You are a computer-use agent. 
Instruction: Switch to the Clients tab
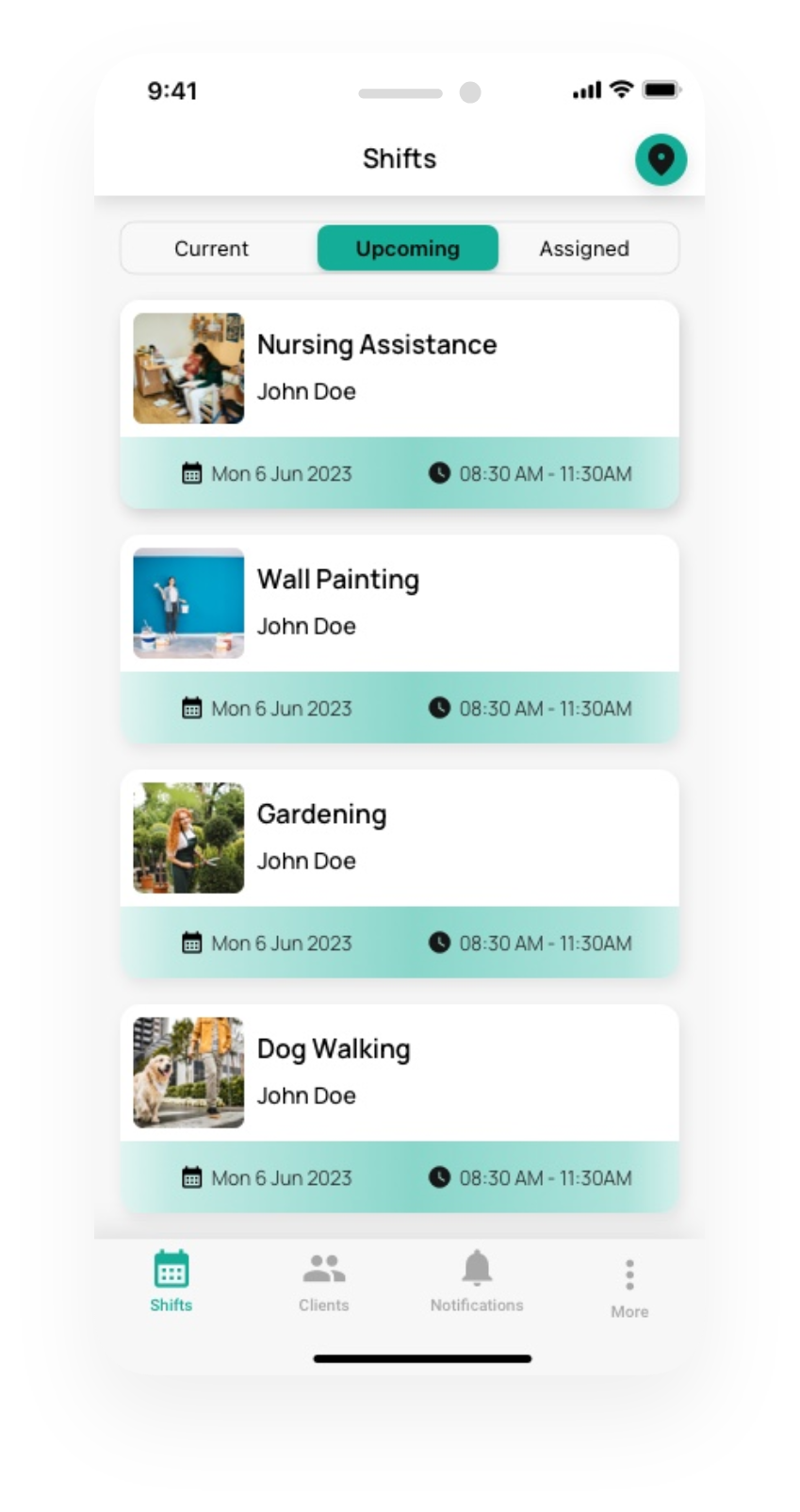pos(324,1281)
